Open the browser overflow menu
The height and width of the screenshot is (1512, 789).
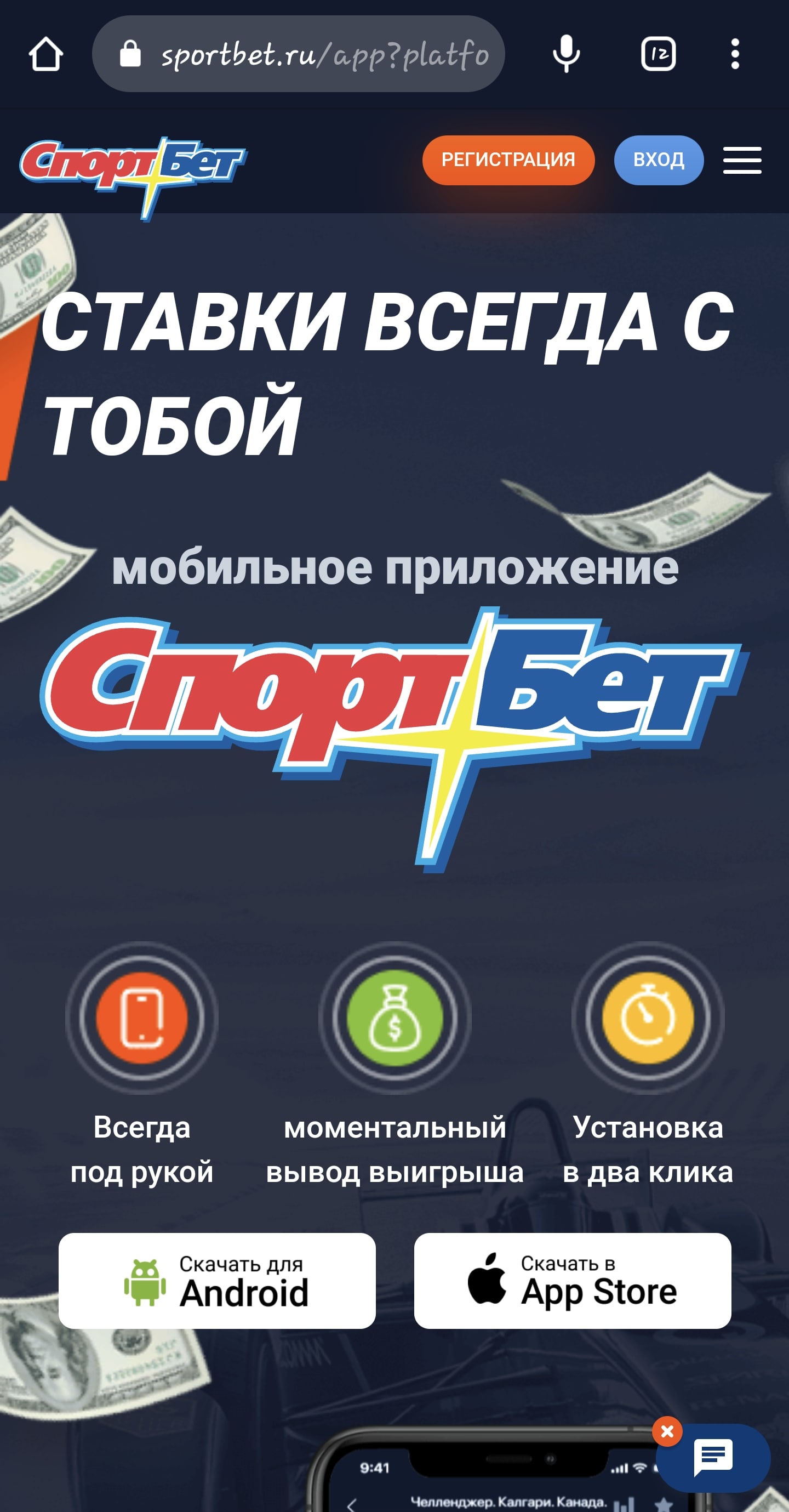(734, 54)
